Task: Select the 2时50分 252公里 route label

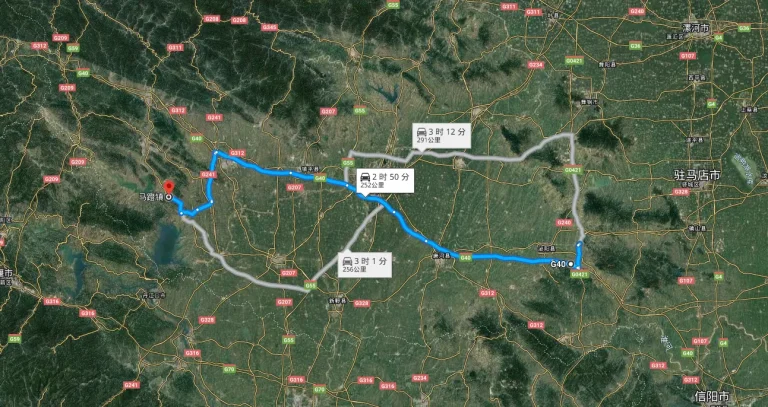Action: 376,180
